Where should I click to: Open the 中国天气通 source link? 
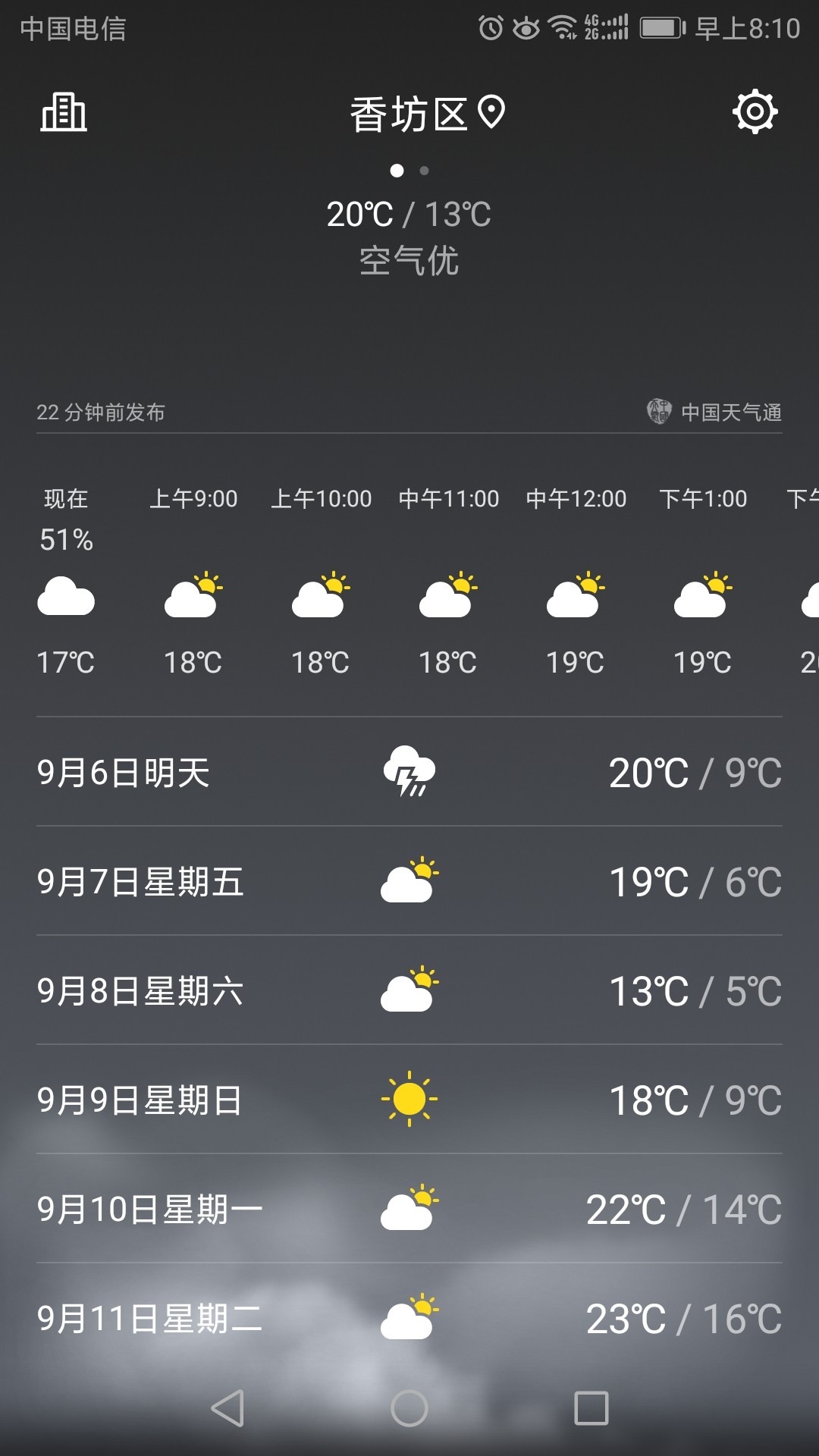714,412
